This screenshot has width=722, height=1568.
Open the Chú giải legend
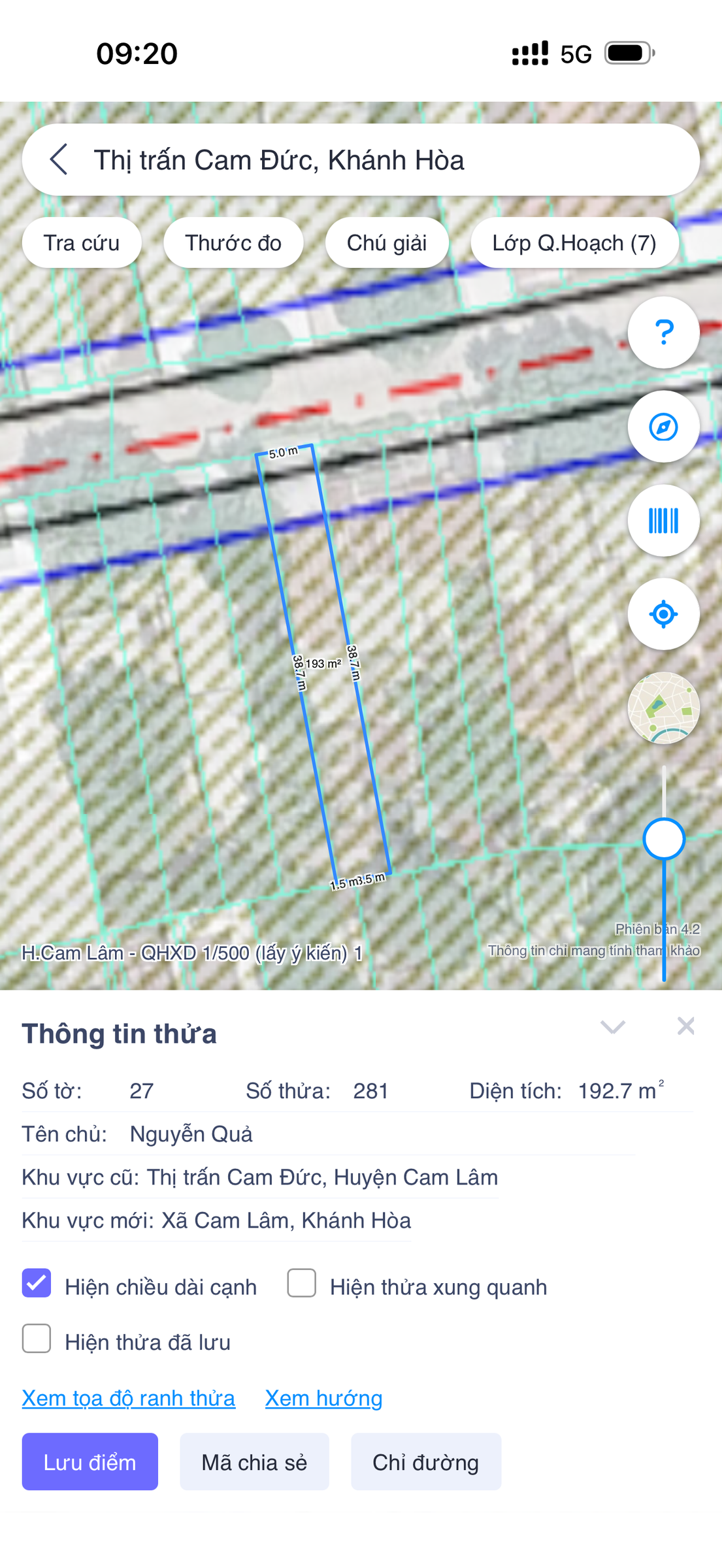click(x=387, y=243)
